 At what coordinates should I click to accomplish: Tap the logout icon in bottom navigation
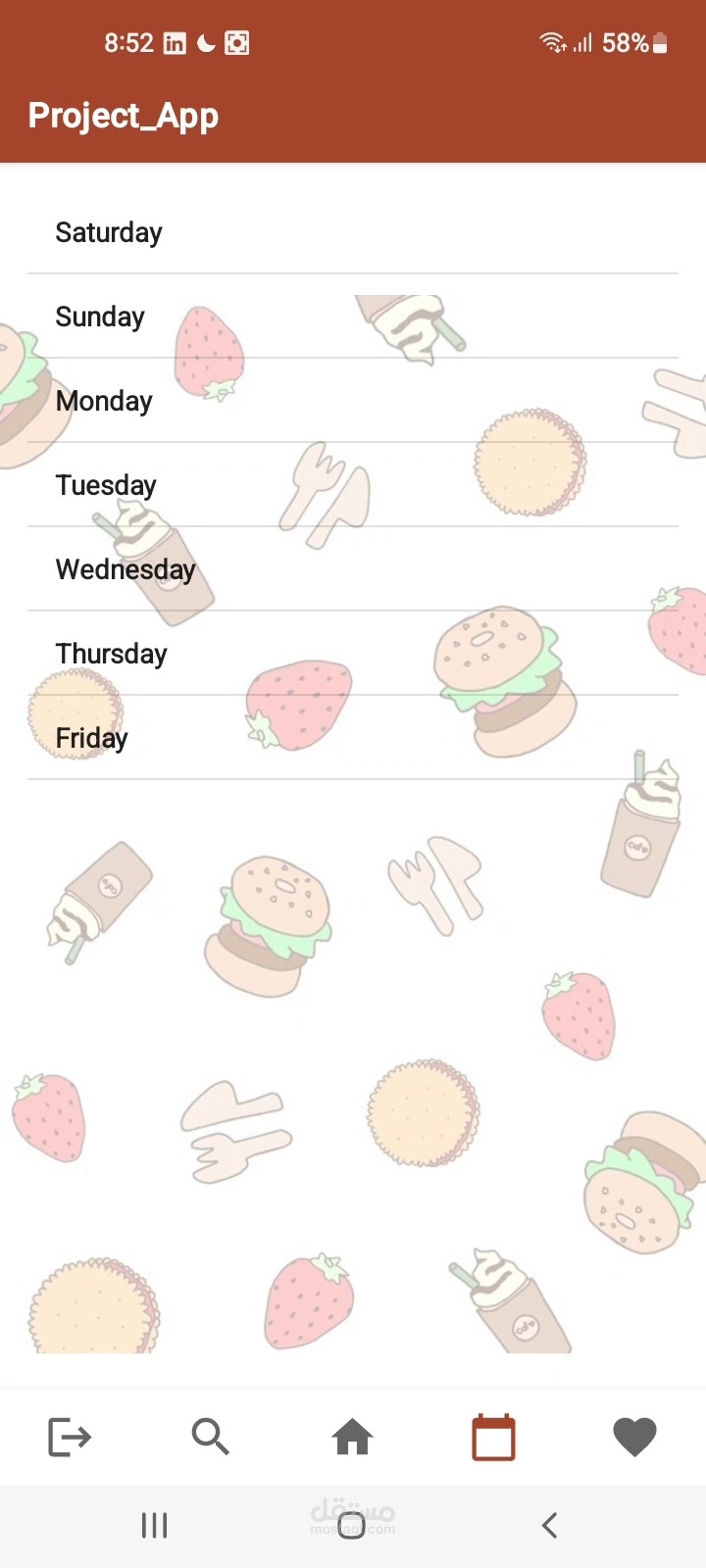(70, 1438)
